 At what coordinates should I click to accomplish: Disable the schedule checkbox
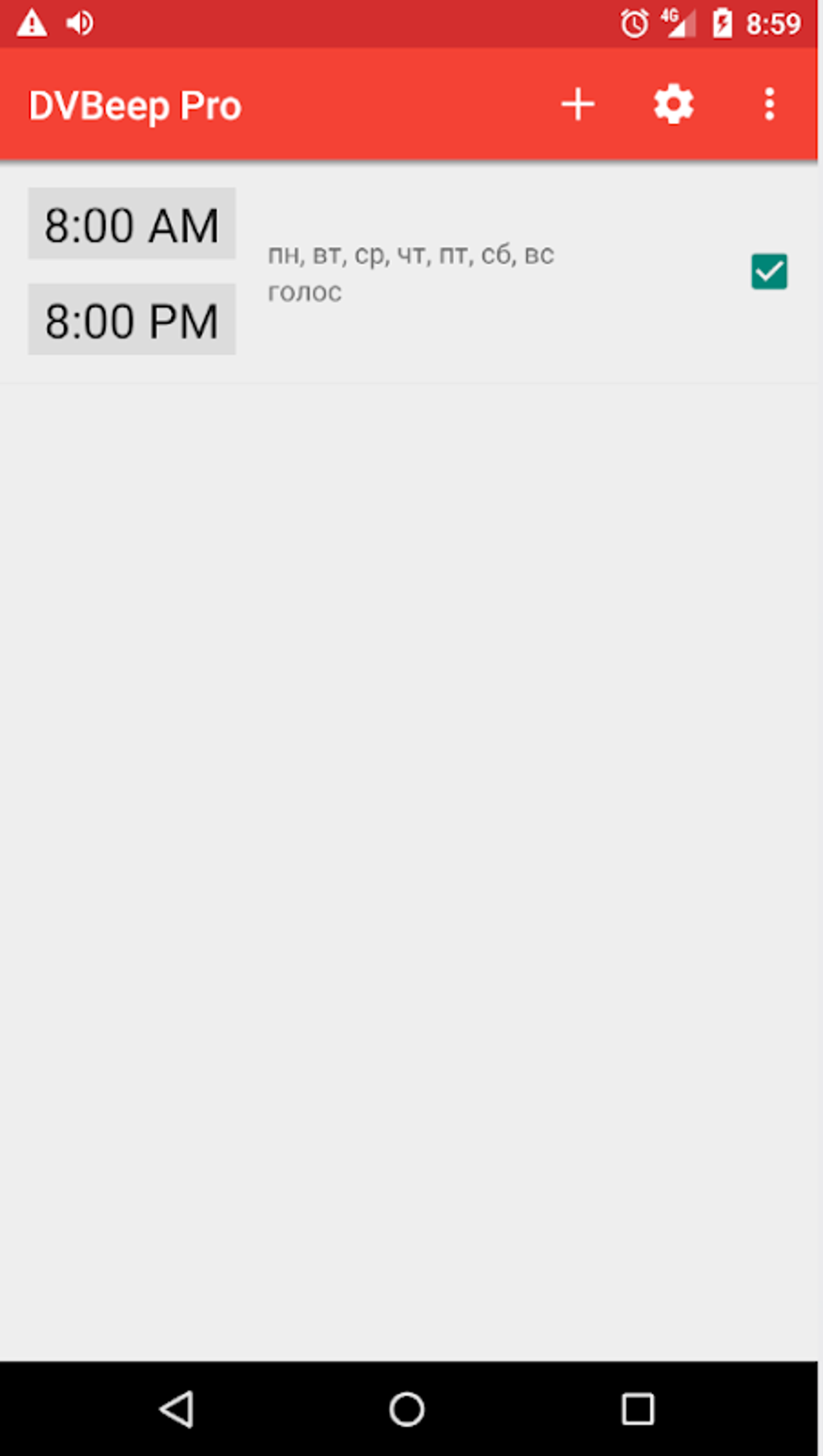(x=769, y=271)
